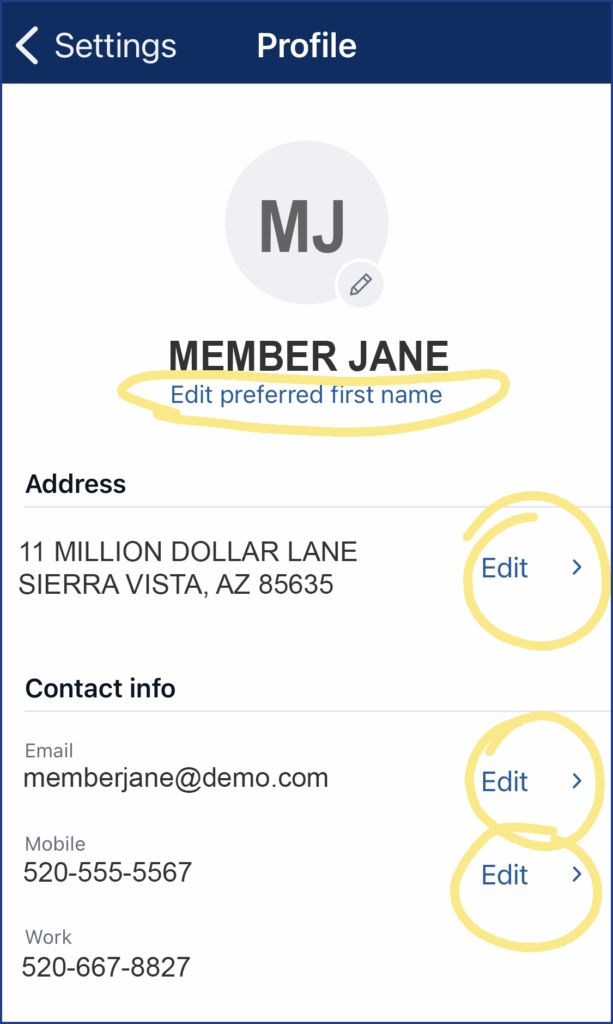
Task: Edit the Sierra Vista address
Action: click(x=531, y=568)
